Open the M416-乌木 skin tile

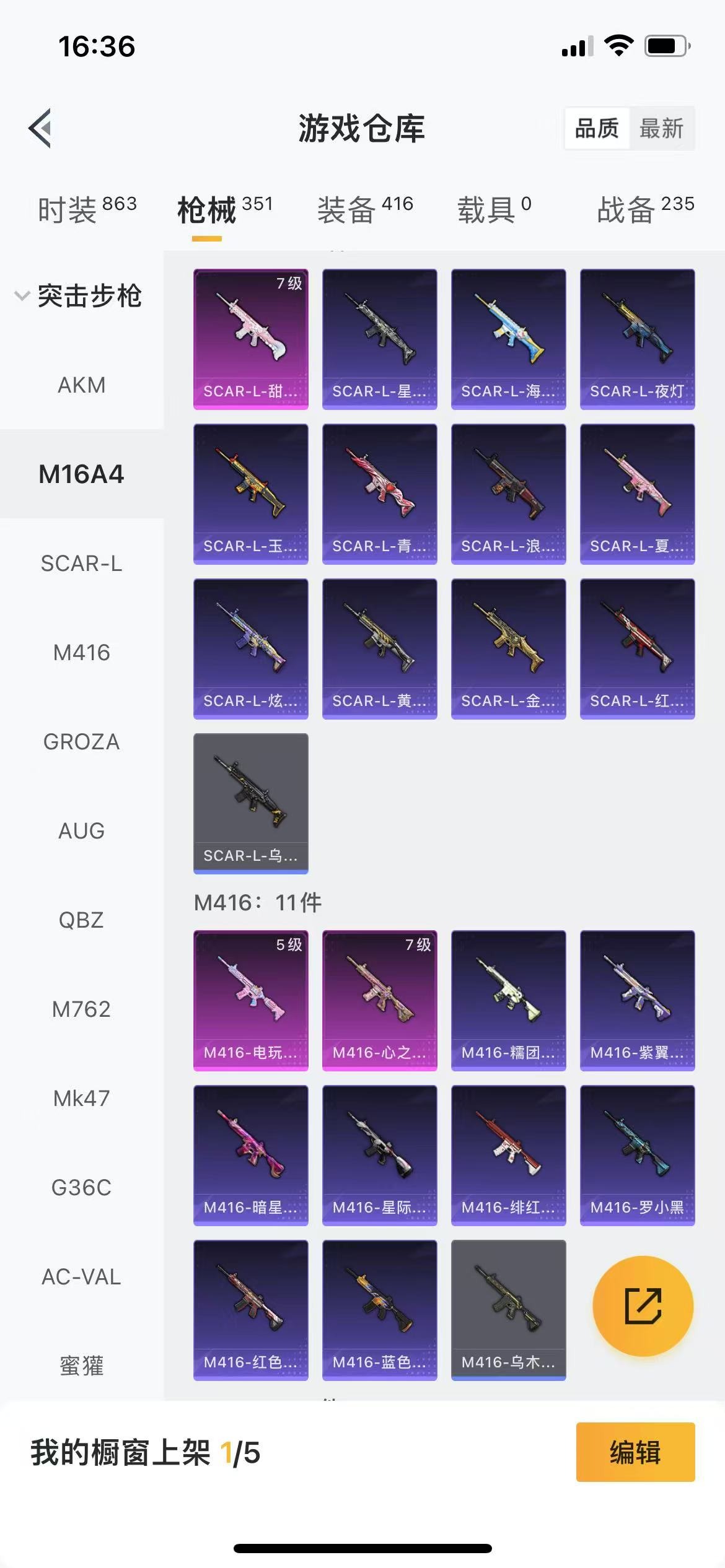(508, 1310)
